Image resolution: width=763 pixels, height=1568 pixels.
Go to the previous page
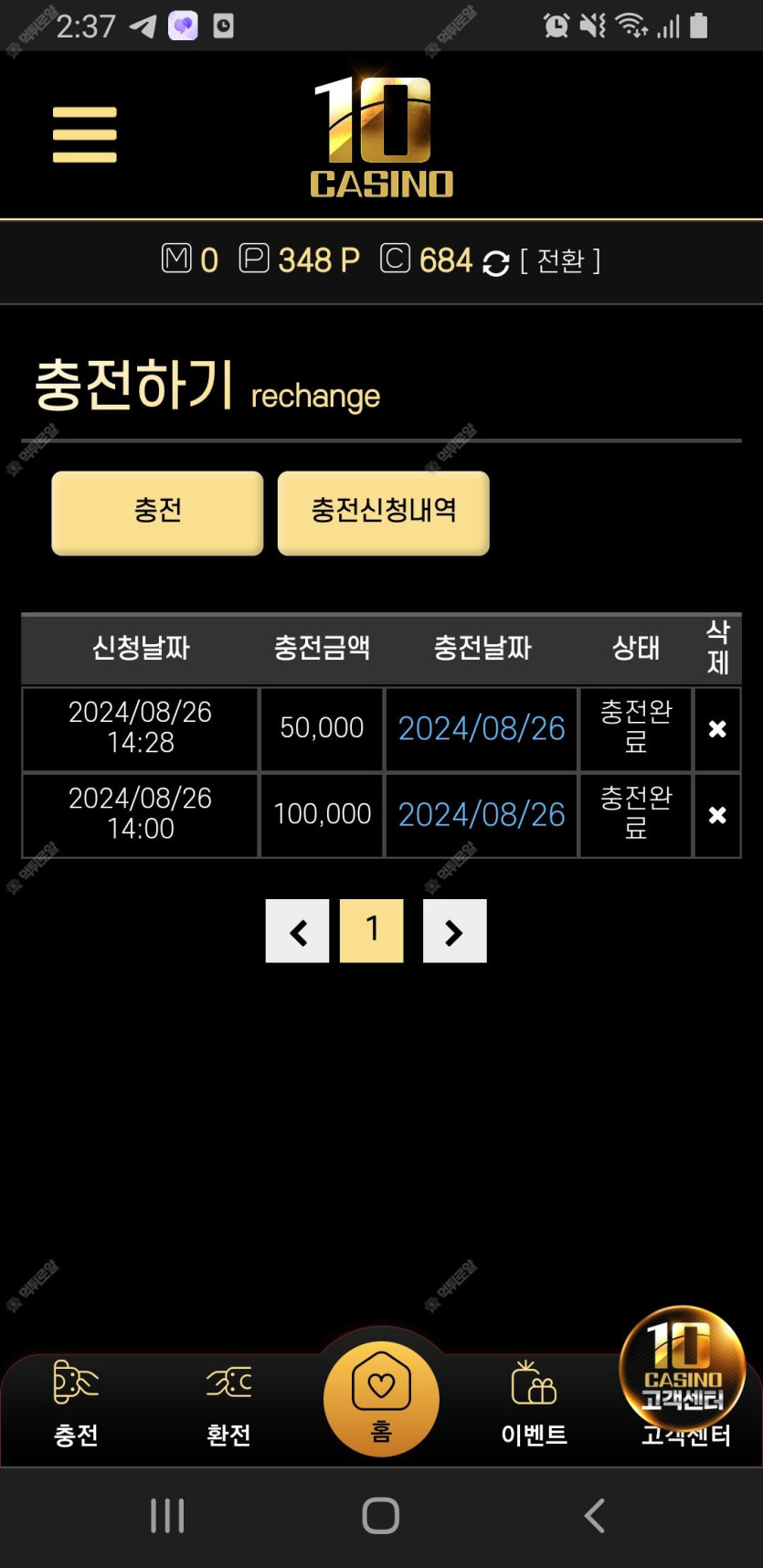point(297,931)
